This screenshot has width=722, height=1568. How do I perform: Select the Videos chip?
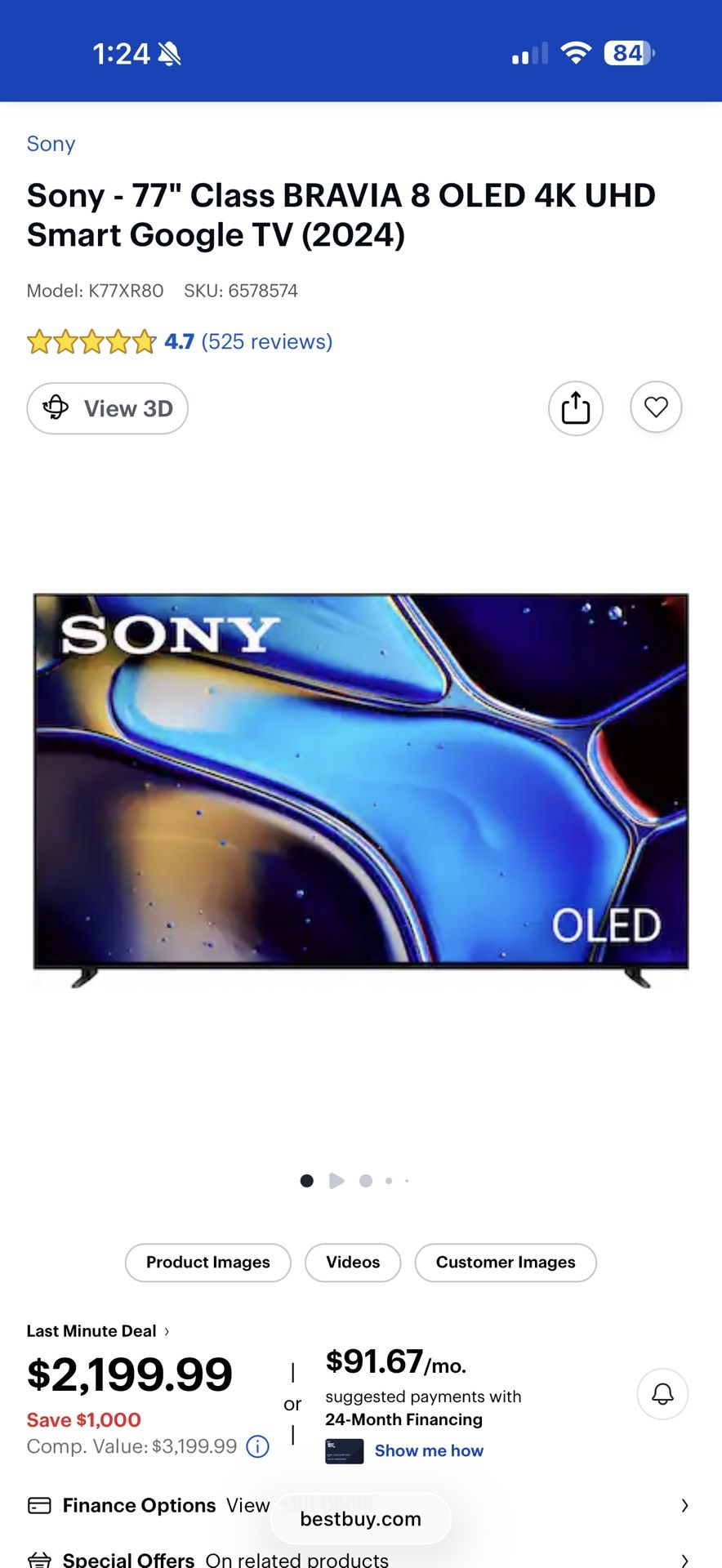point(353,1263)
